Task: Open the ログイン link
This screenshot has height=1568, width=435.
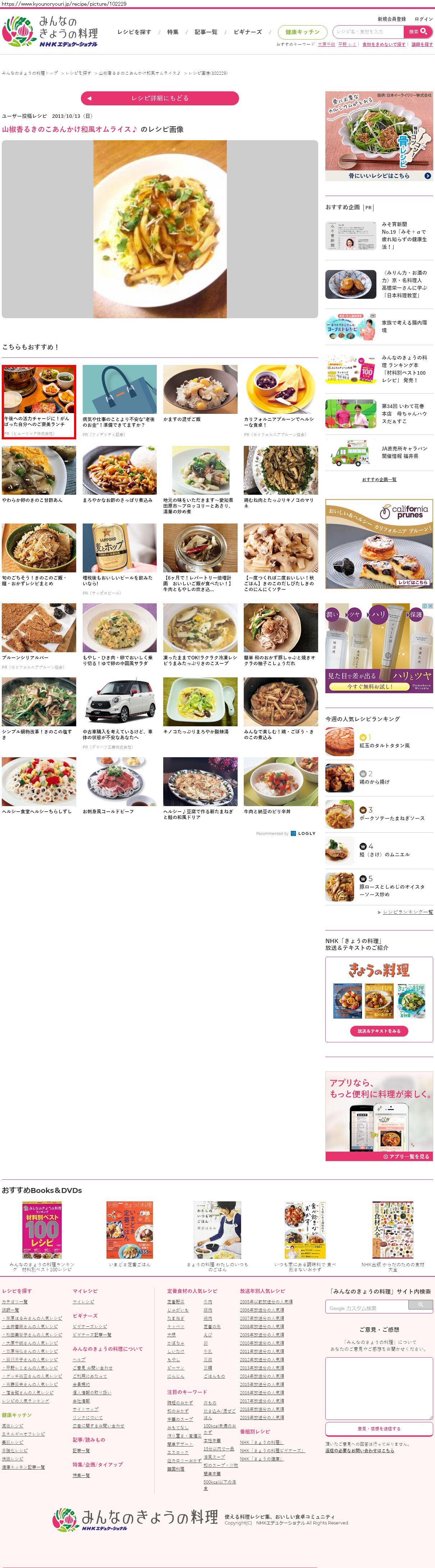Action: (423, 19)
